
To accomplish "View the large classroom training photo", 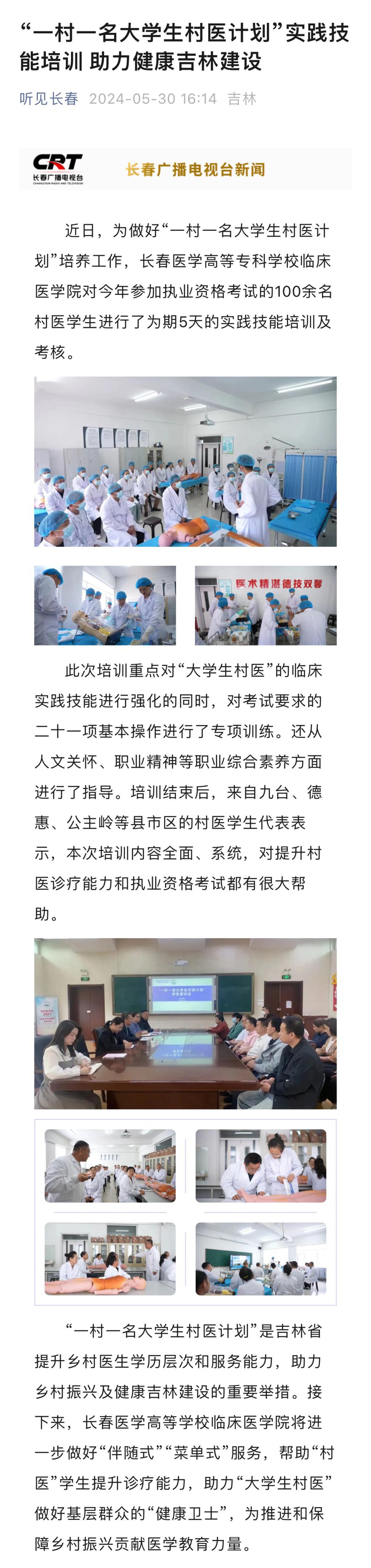I will click(185, 461).
